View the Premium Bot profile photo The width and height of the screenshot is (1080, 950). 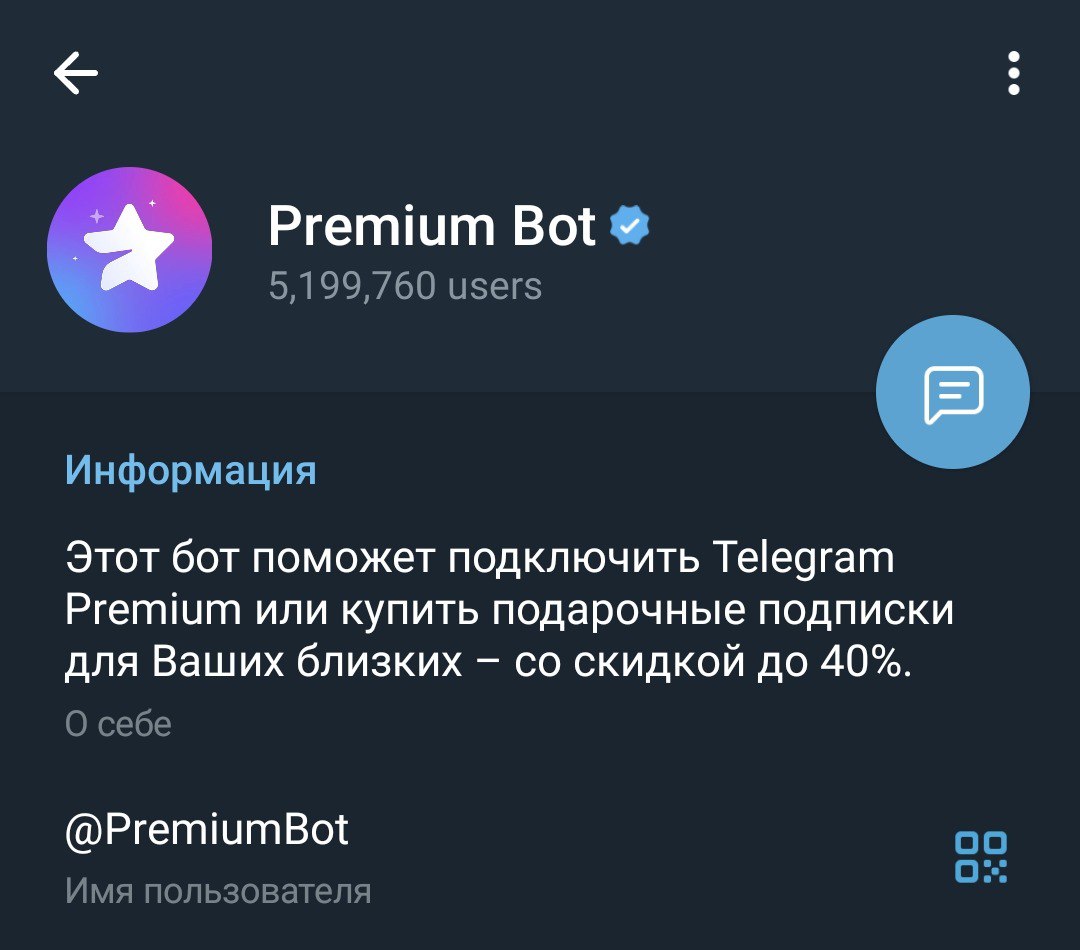(129, 250)
